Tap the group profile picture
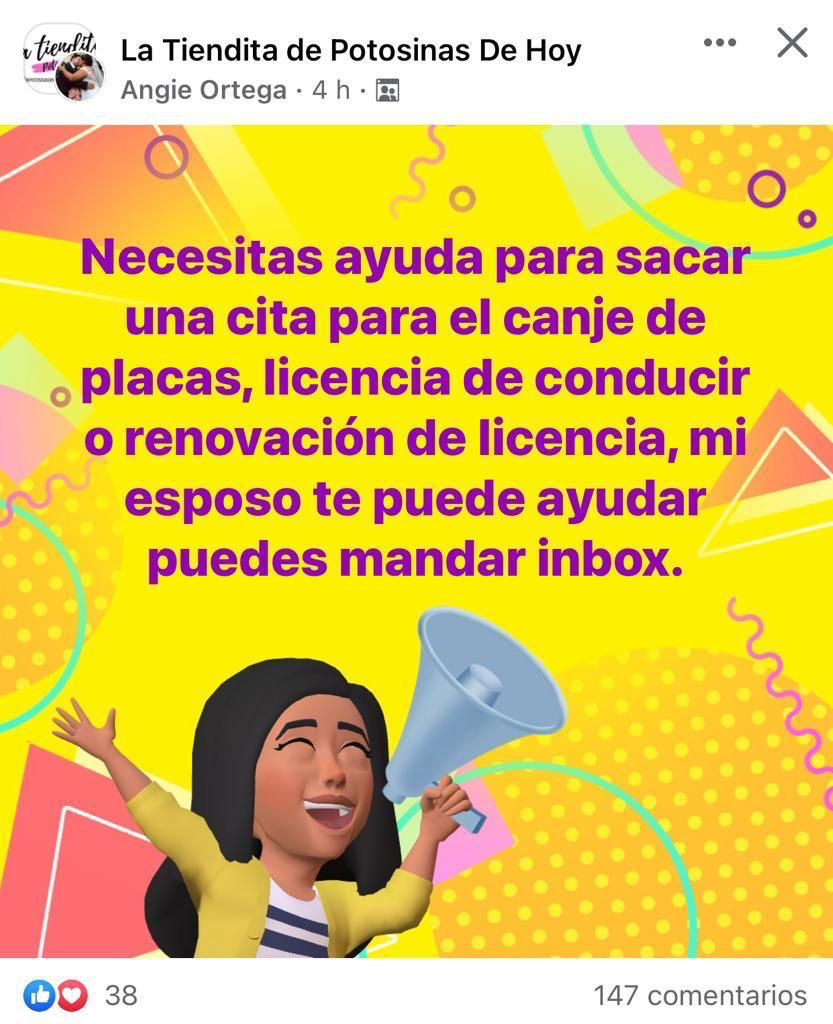 [x=62, y=62]
